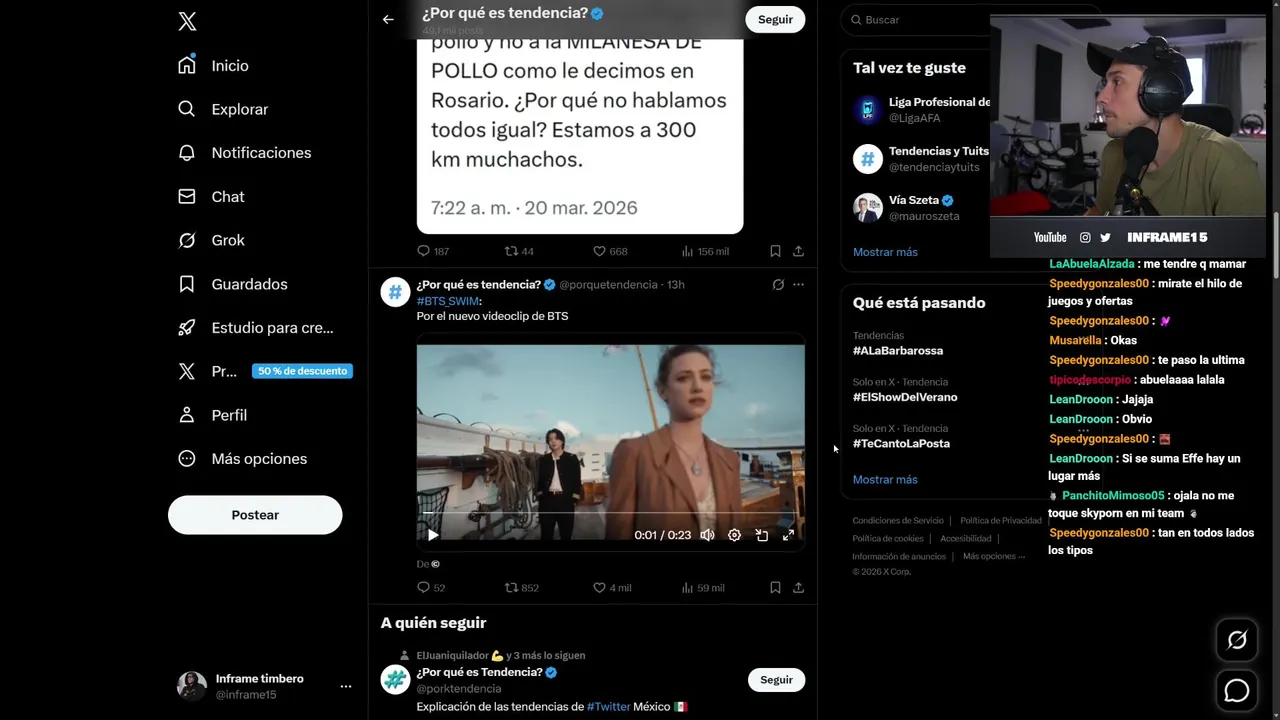
Task: Open Guardados bookmarks
Action: click(x=249, y=284)
